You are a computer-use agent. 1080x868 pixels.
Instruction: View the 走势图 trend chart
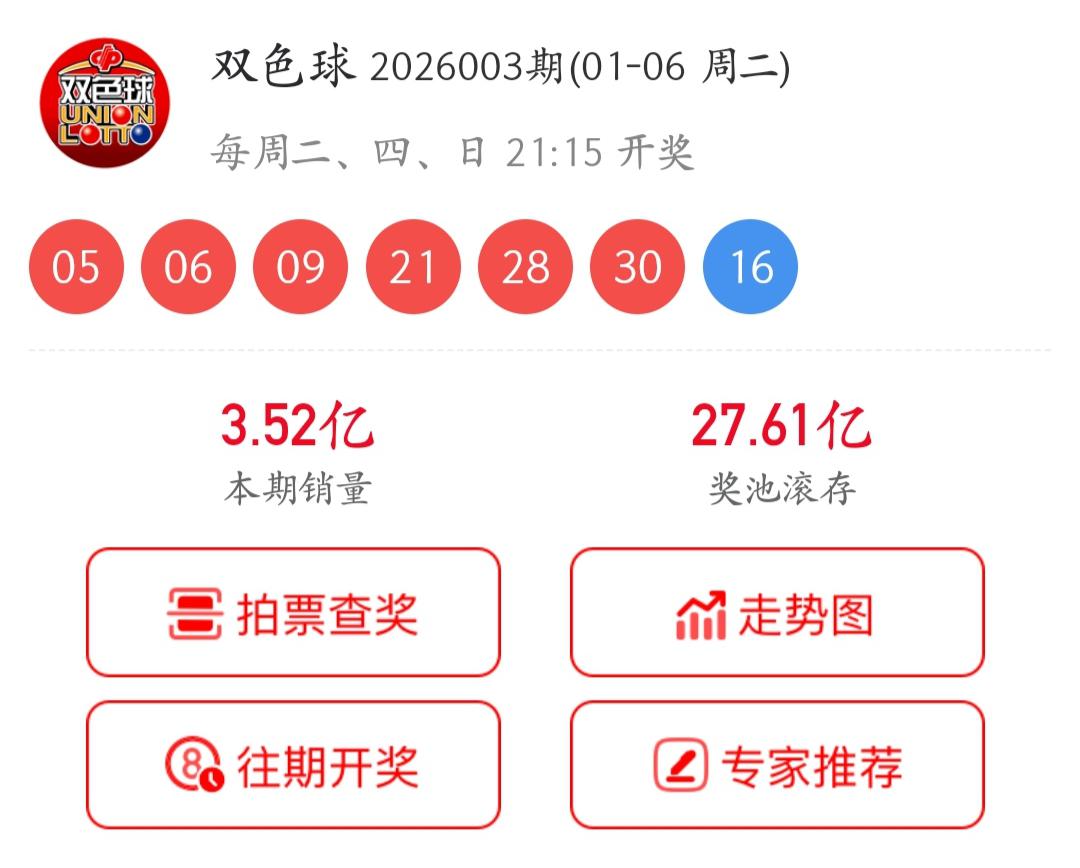point(777,613)
